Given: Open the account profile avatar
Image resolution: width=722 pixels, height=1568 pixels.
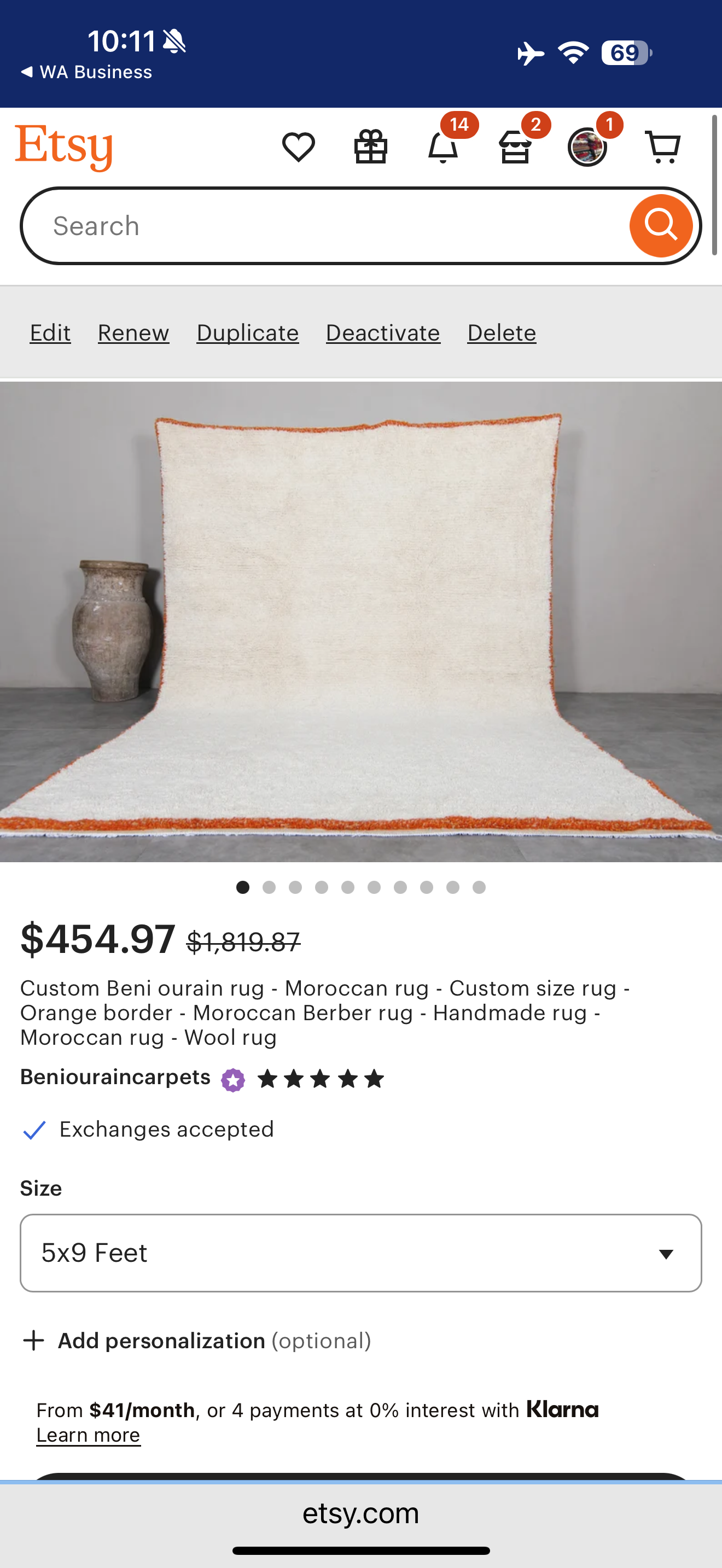Looking at the screenshot, I should coord(587,147).
